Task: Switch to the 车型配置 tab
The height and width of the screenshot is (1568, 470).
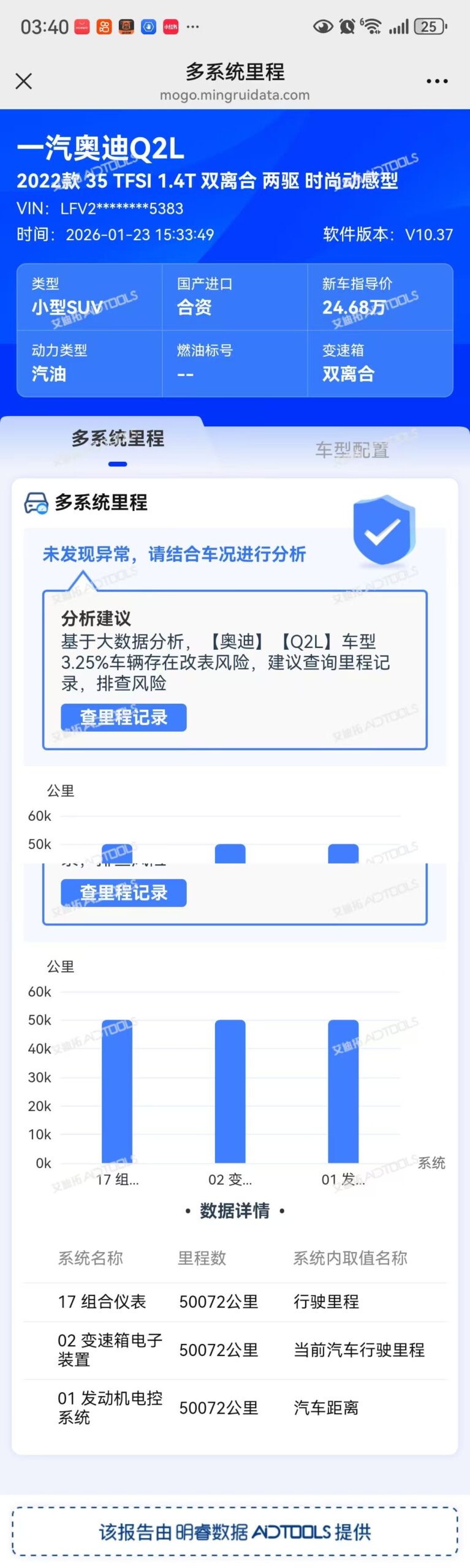Action: tap(352, 450)
